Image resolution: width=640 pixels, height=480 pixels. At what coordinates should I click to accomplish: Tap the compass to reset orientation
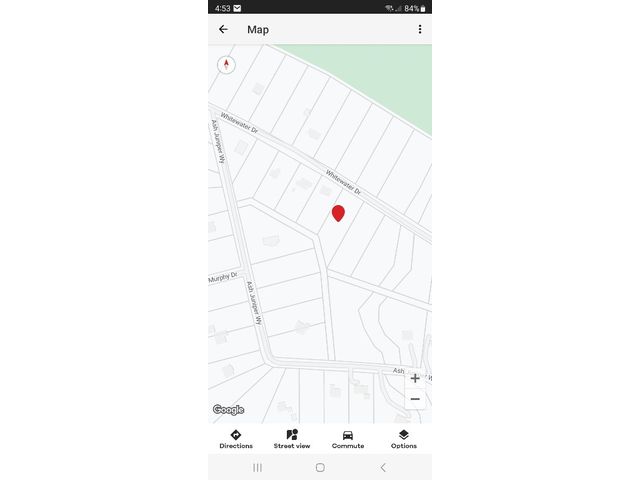226,65
